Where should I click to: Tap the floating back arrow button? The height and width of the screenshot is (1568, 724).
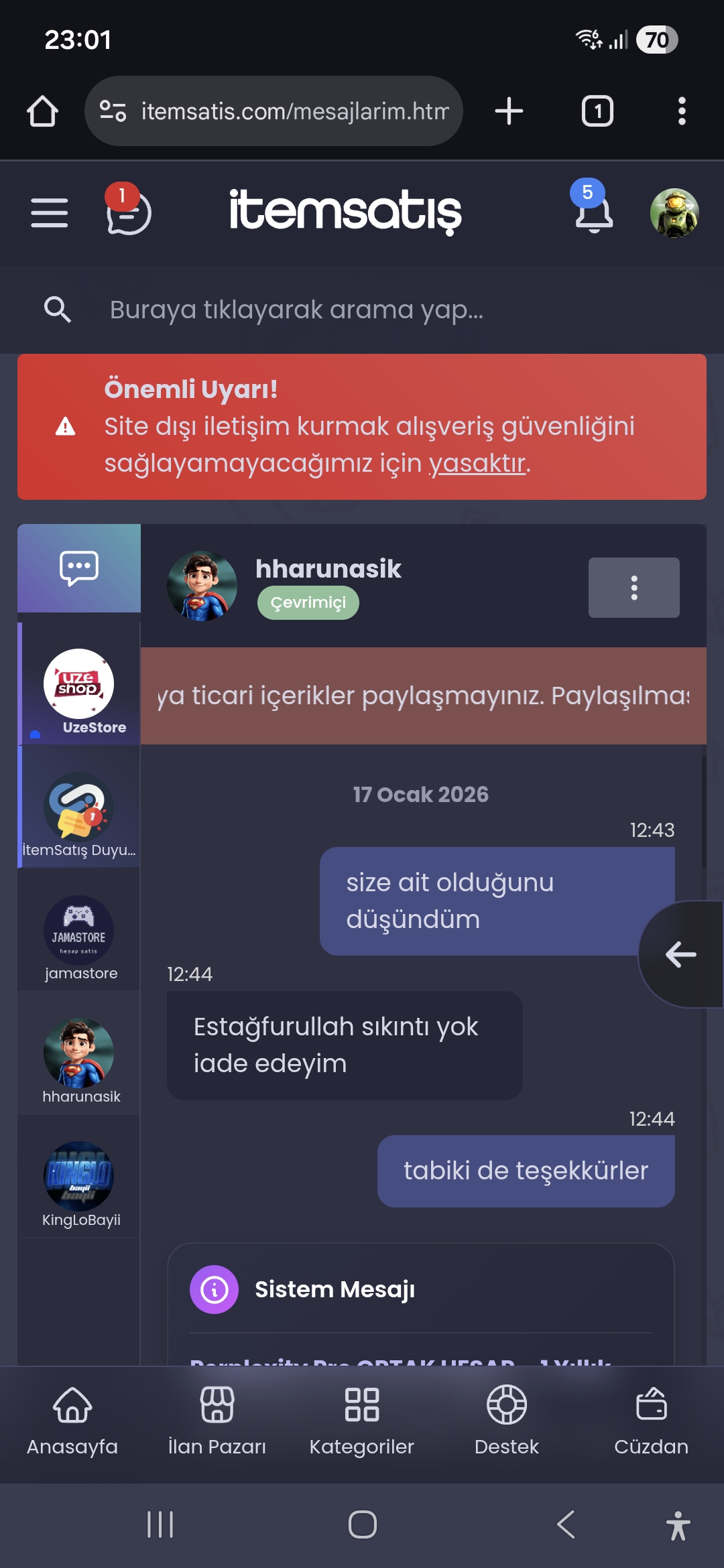pos(680,954)
